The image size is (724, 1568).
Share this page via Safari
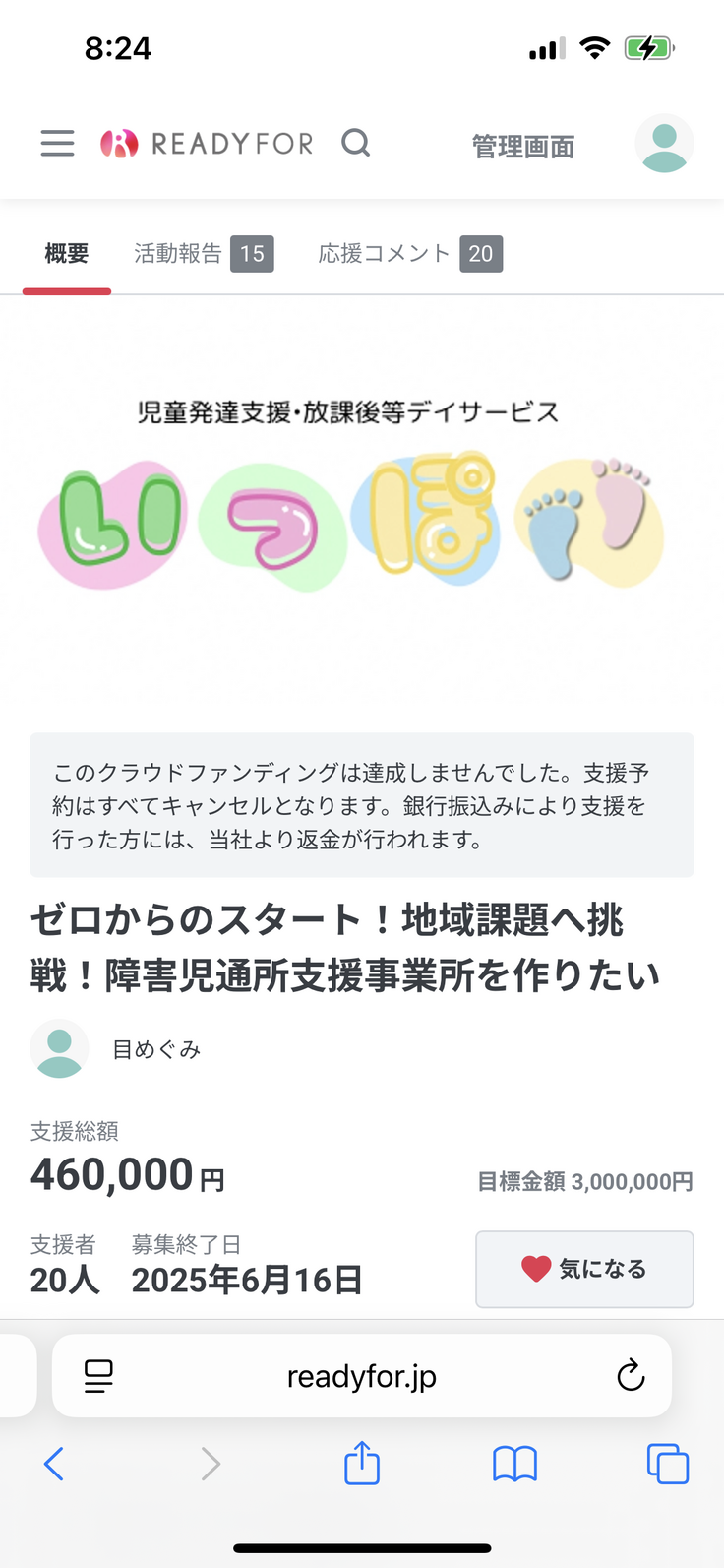click(362, 1463)
